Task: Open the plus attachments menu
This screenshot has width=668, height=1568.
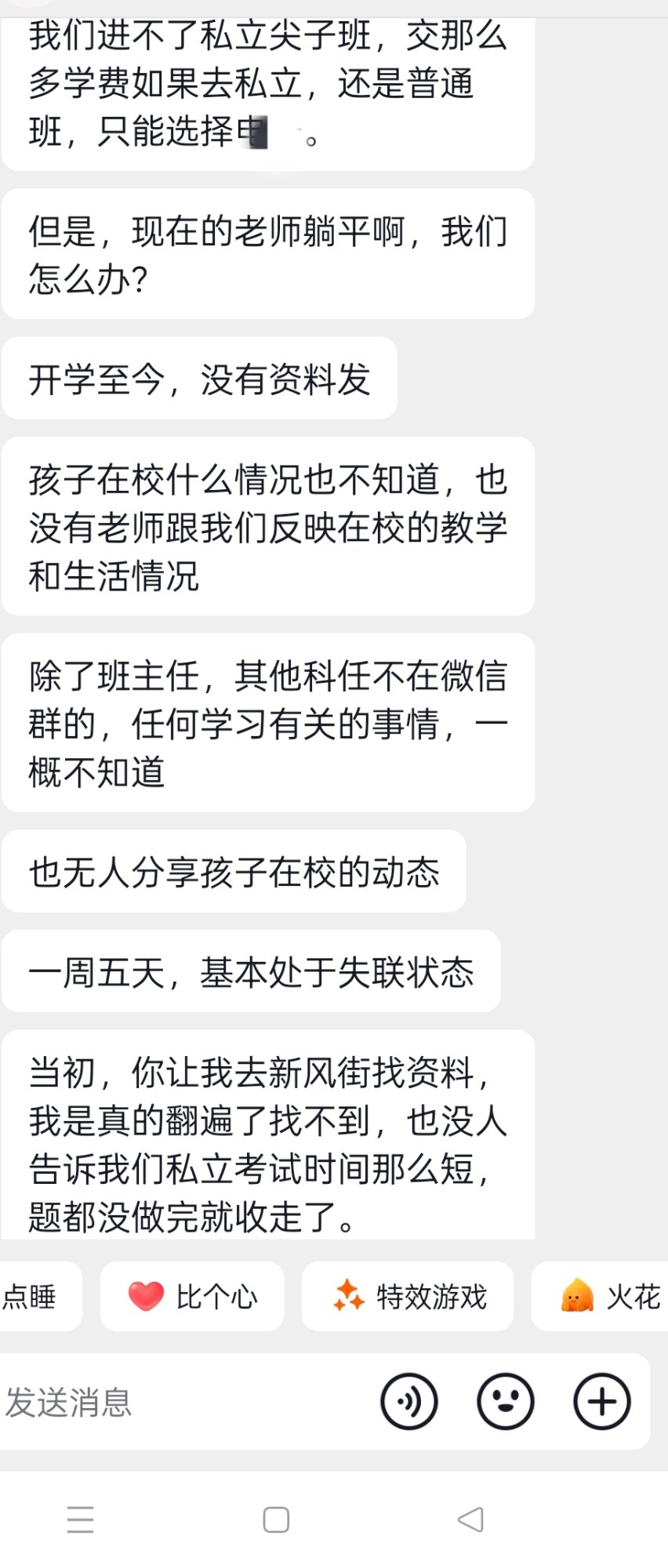Action: 602,1401
